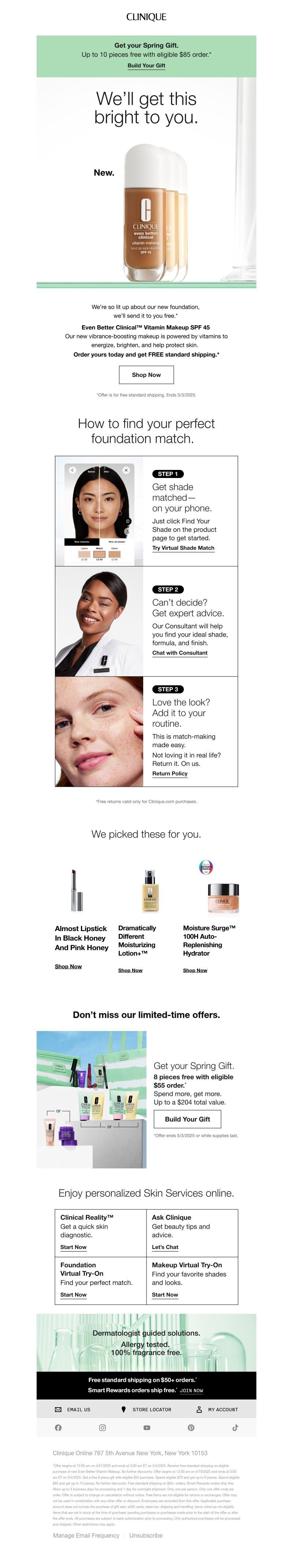Tap the Unsubscribe link
This screenshot has height=1568, width=293.
146,1536
